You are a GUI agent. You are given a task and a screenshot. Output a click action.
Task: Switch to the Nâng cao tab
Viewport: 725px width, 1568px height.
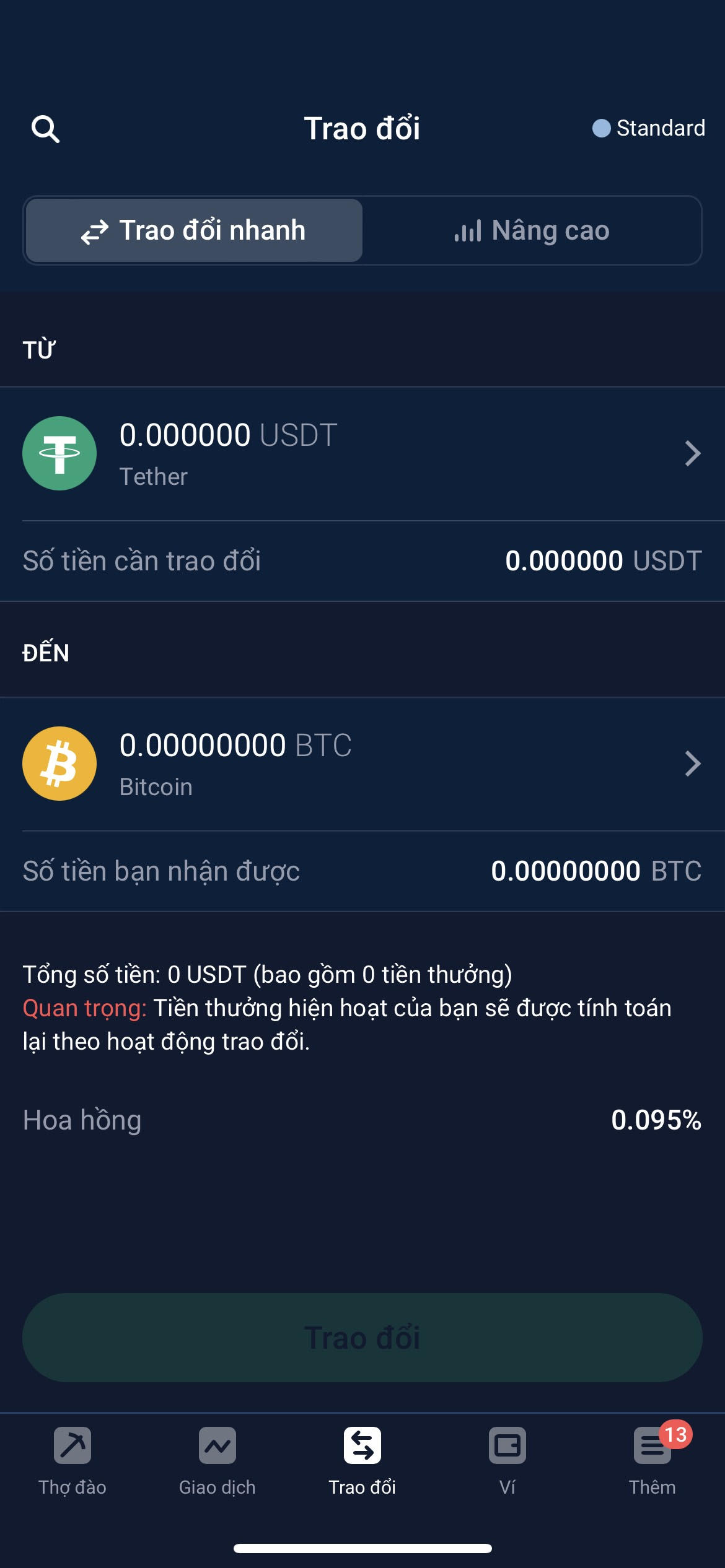pos(532,230)
